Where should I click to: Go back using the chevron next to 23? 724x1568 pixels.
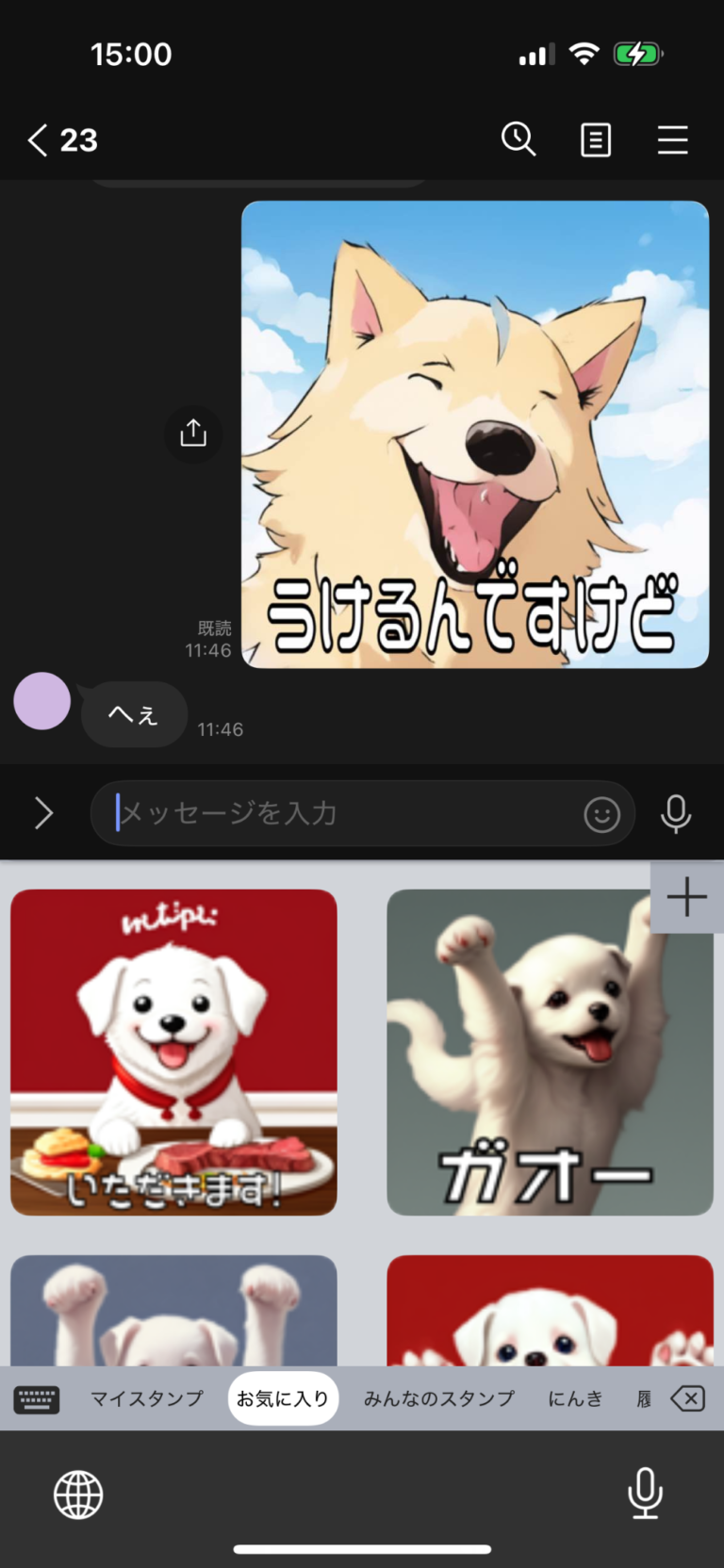coord(36,139)
